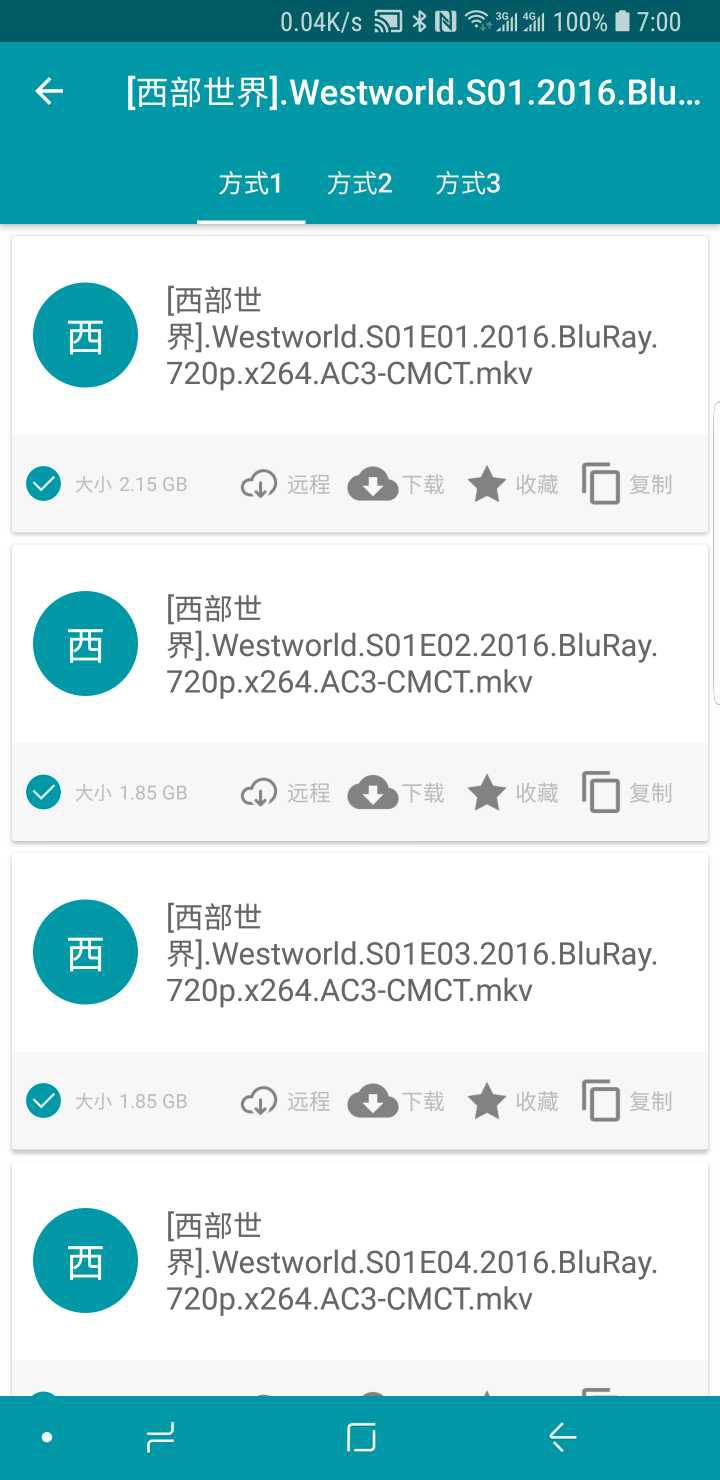Open recent apps from the navigation bar
Image resolution: width=720 pixels, height=1480 pixels.
160,1438
